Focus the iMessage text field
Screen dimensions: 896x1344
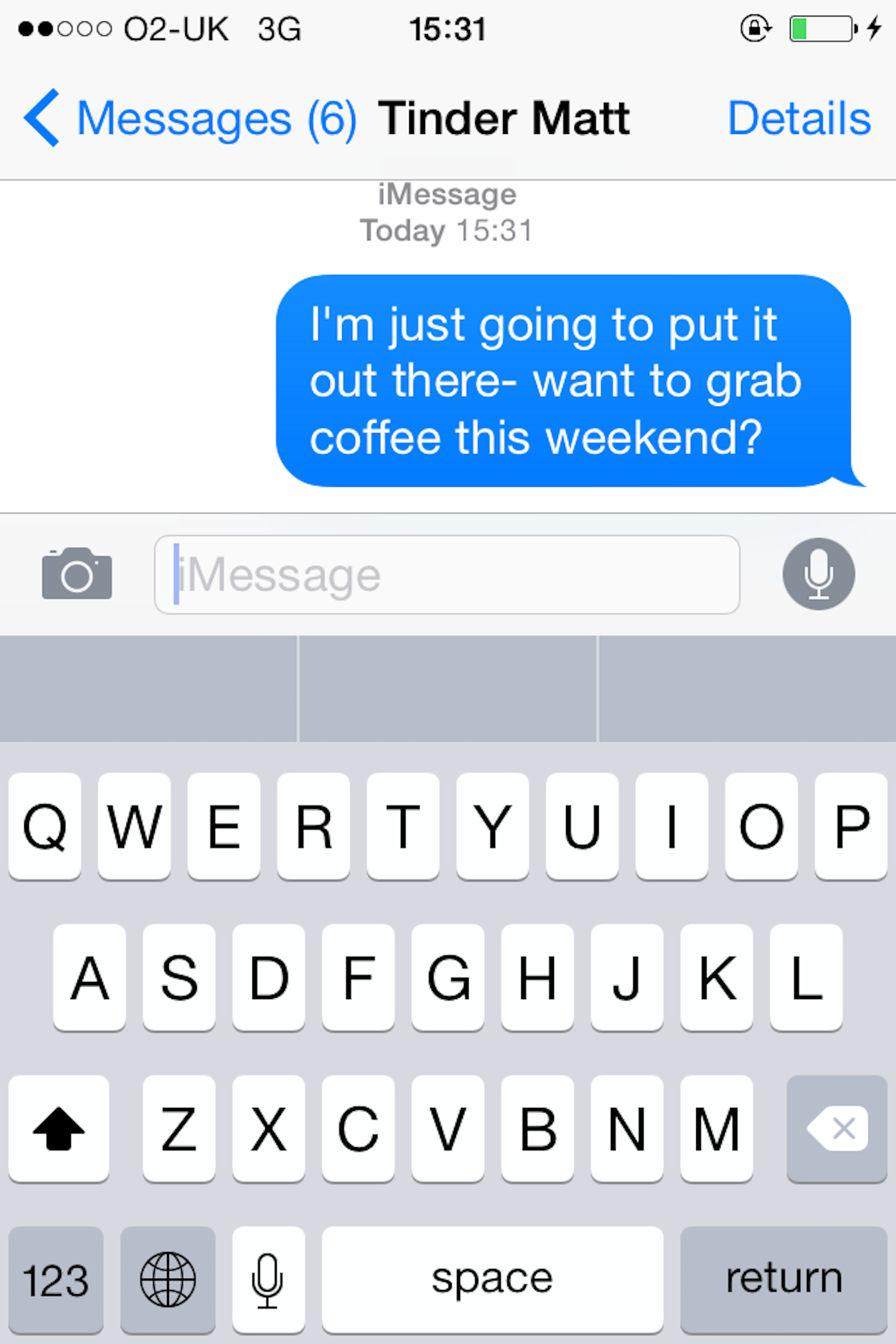click(x=447, y=575)
